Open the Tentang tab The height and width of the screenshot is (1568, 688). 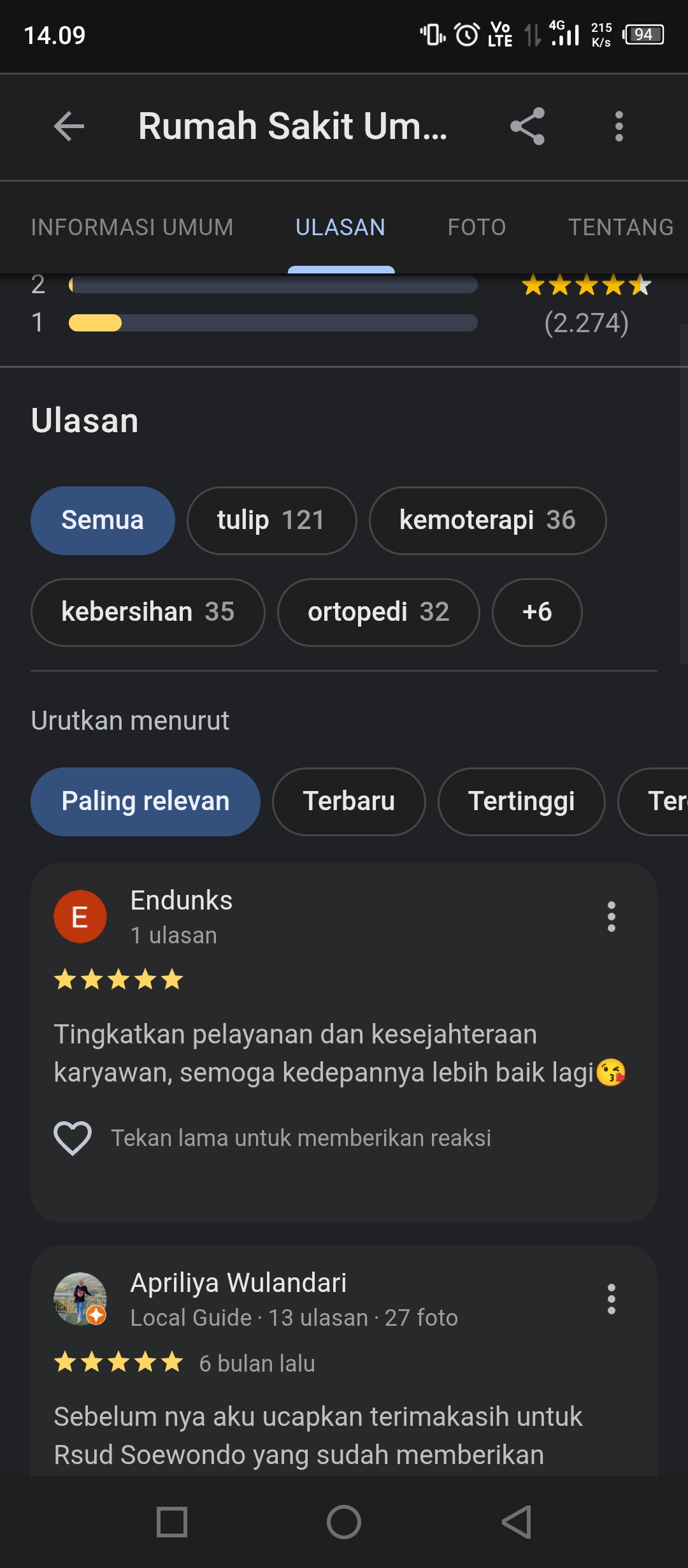click(620, 227)
